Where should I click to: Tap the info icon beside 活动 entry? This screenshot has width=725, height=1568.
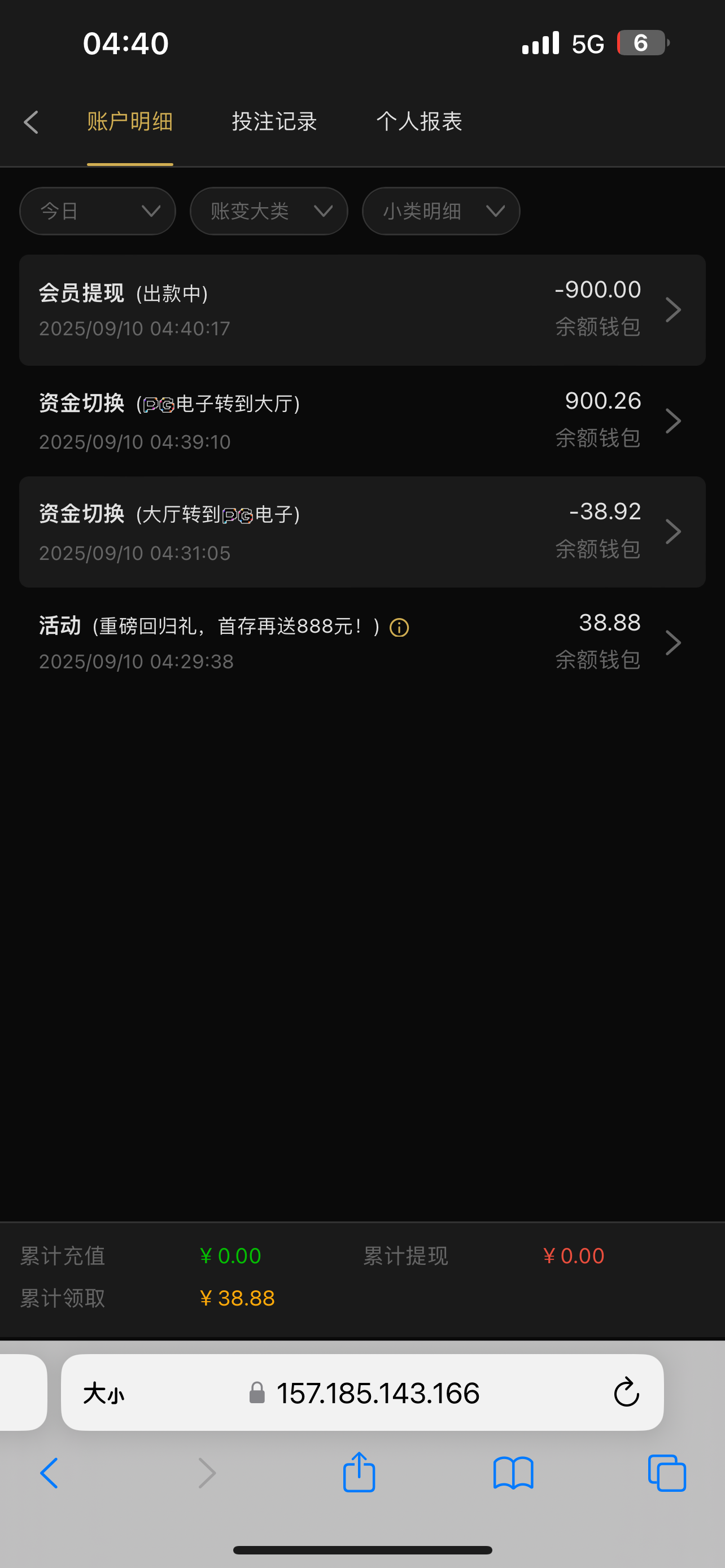pyautogui.click(x=399, y=627)
